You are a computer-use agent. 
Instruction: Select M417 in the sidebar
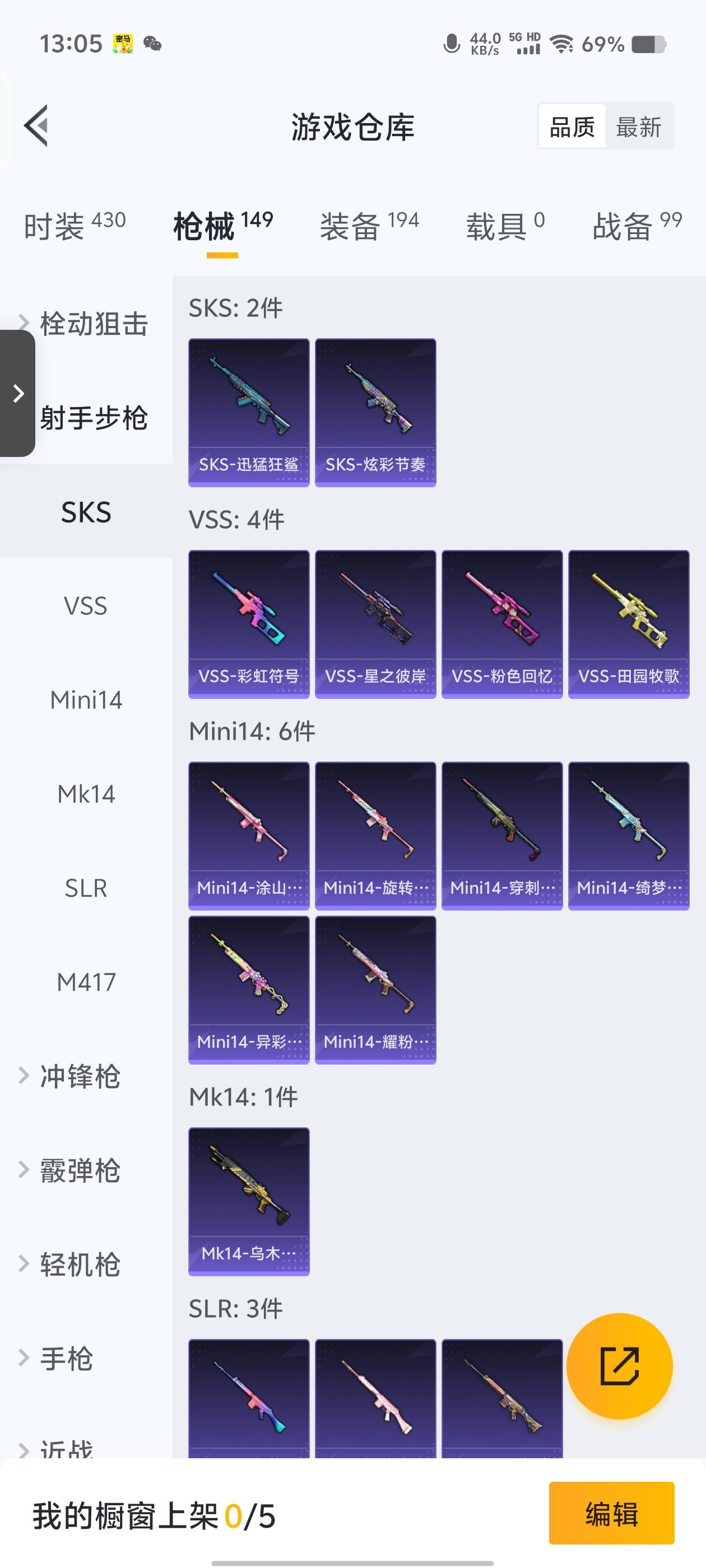86,982
